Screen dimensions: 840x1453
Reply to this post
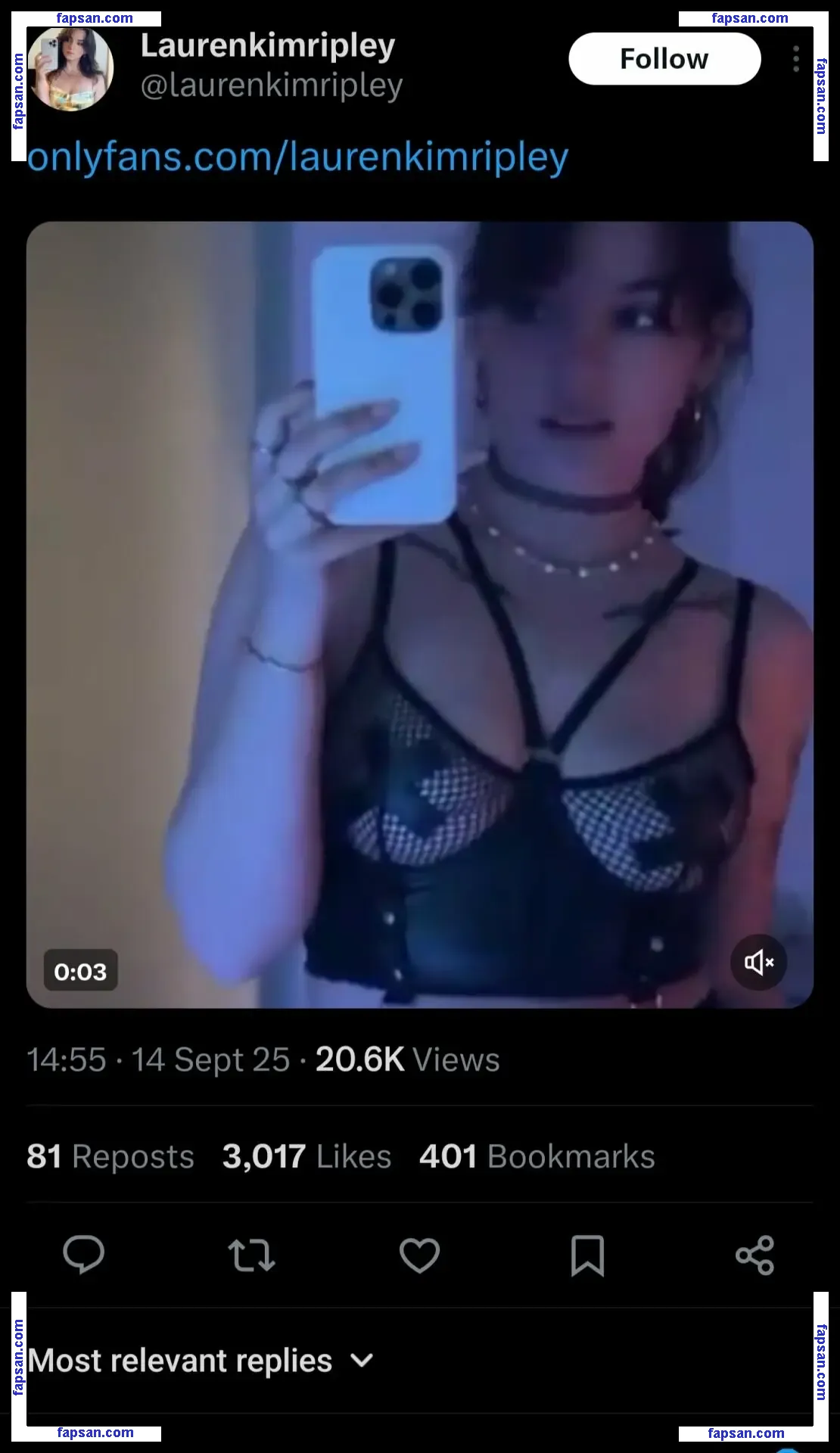pos(83,1255)
